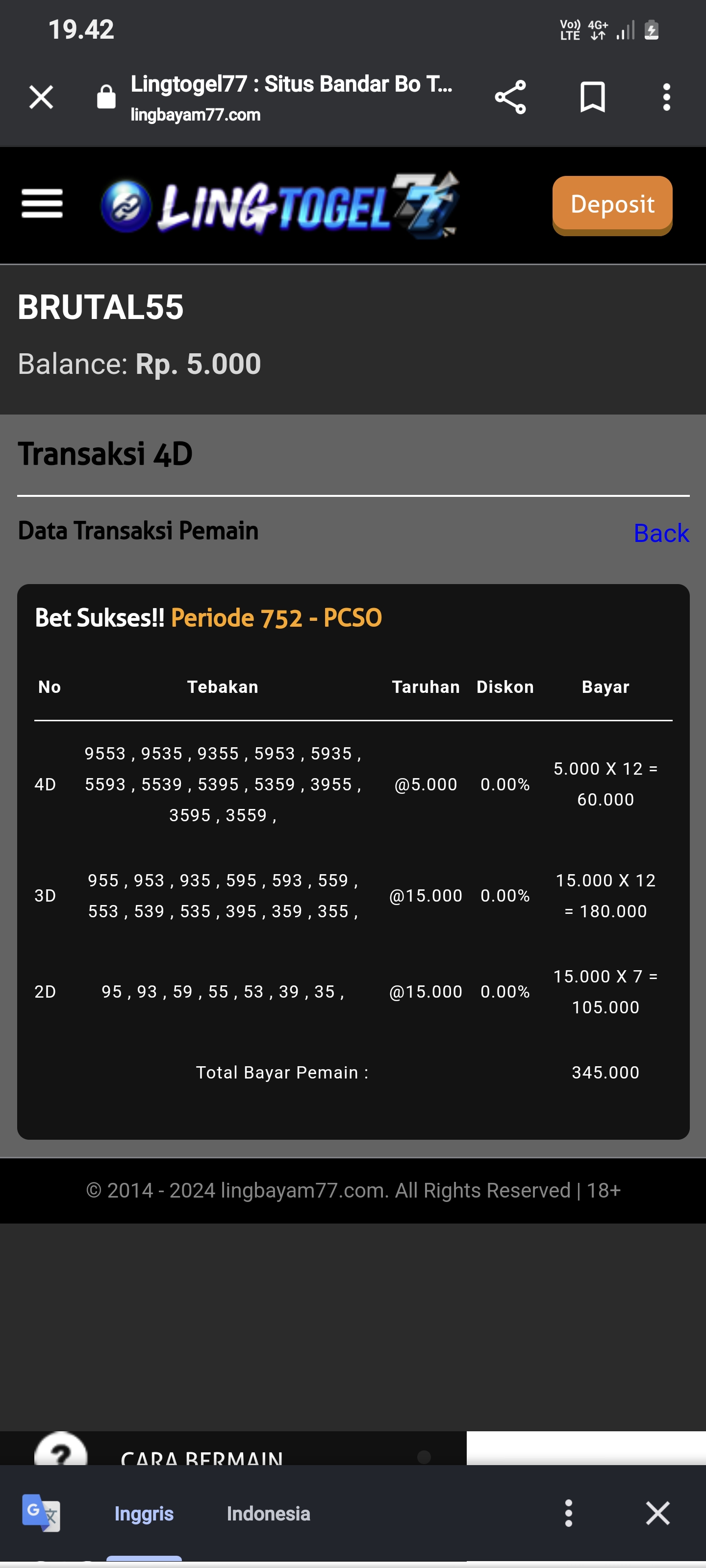Share this page
706x1568 pixels.
pos(510,97)
